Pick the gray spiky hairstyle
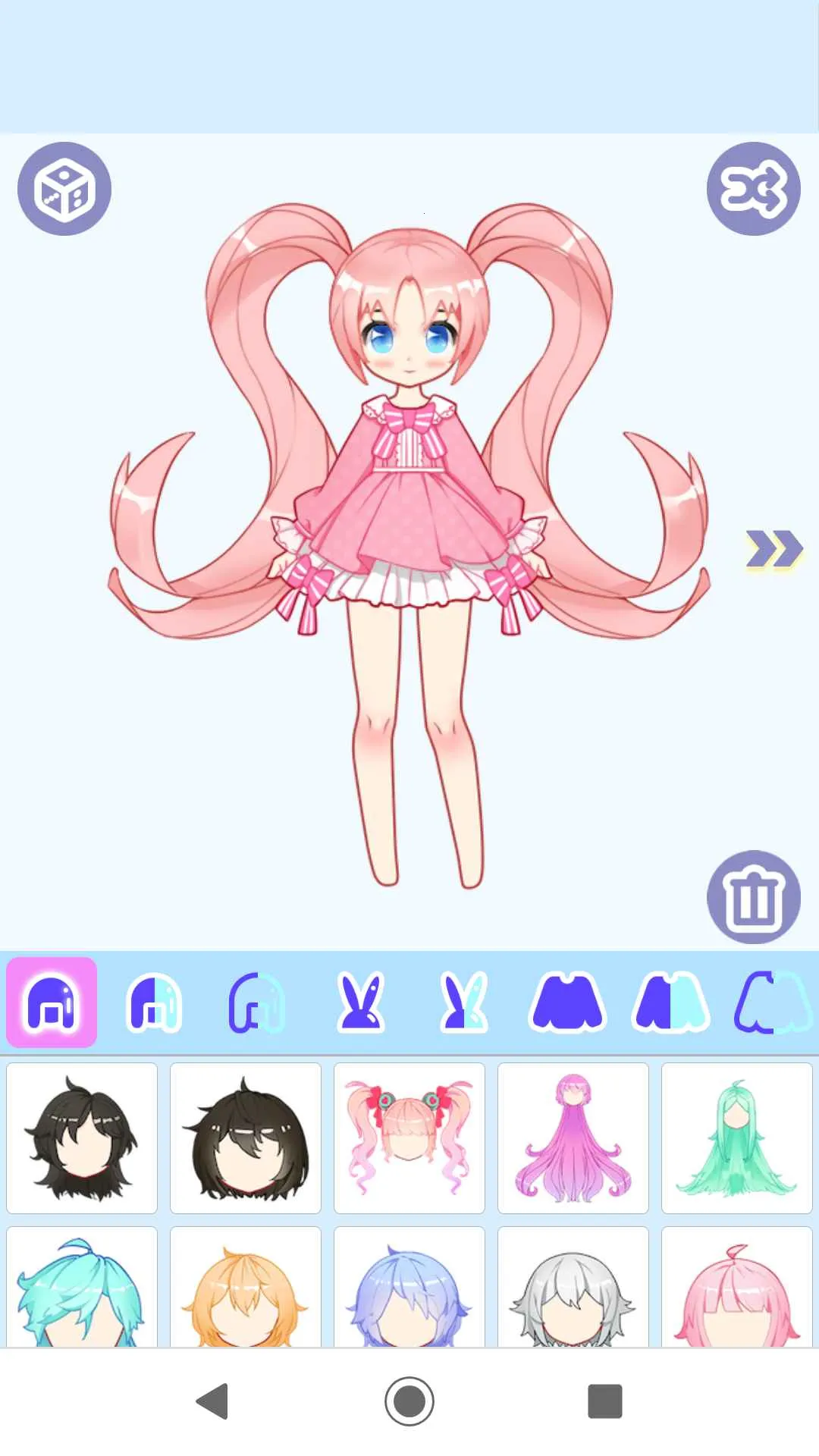 (x=573, y=1287)
